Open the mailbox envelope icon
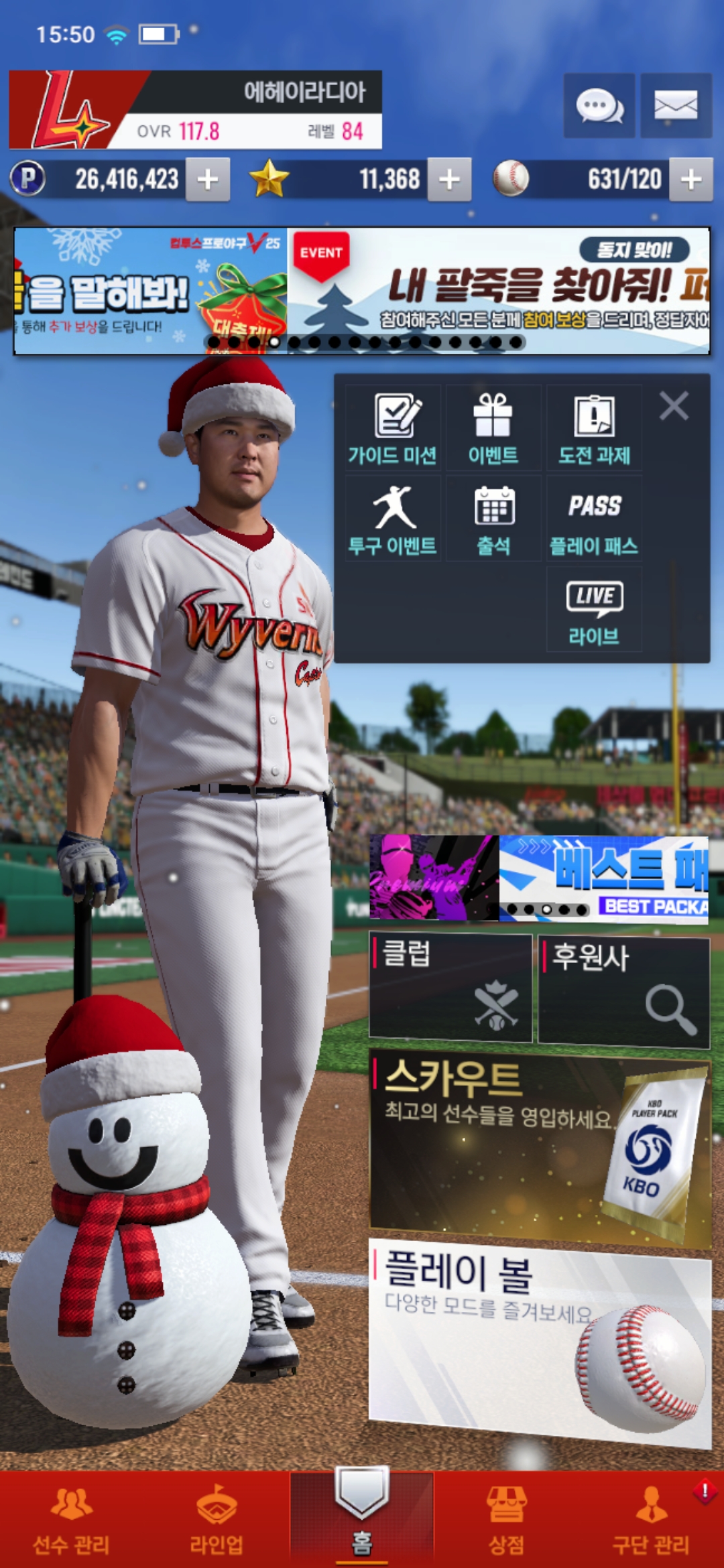This screenshot has width=724, height=1568. tap(676, 106)
